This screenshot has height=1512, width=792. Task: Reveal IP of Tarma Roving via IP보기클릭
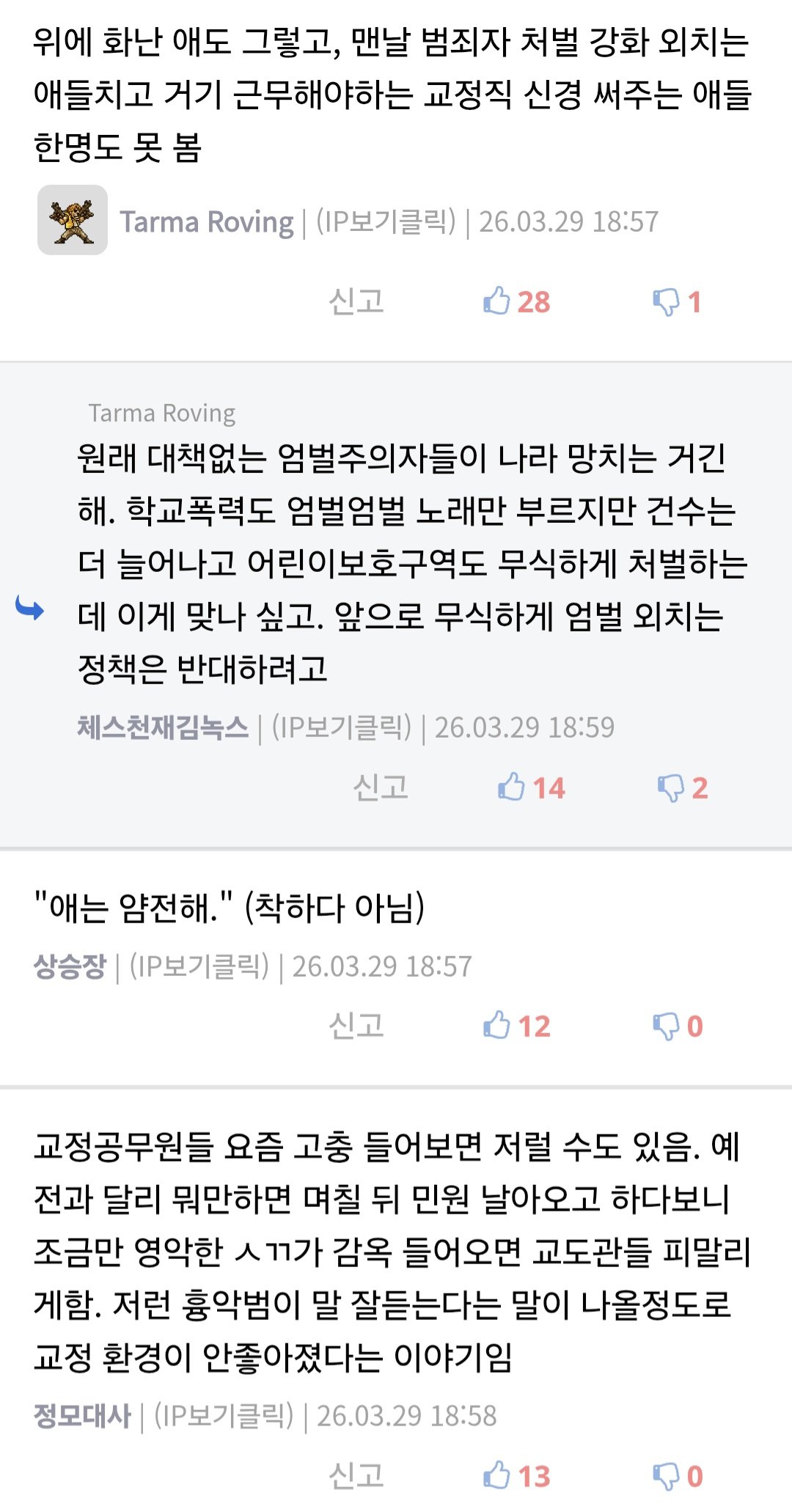386,221
